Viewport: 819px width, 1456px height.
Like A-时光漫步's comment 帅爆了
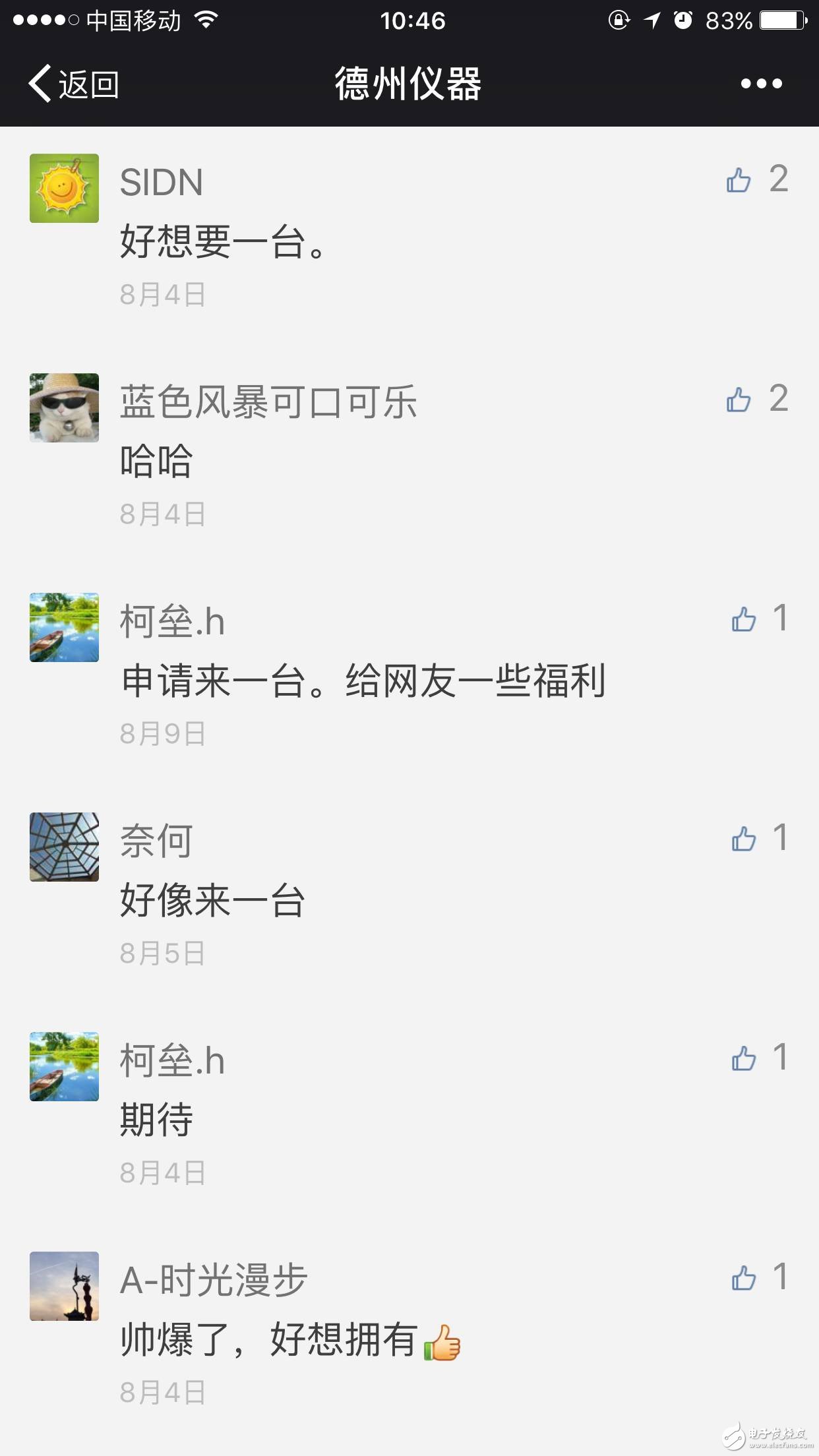744,1278
